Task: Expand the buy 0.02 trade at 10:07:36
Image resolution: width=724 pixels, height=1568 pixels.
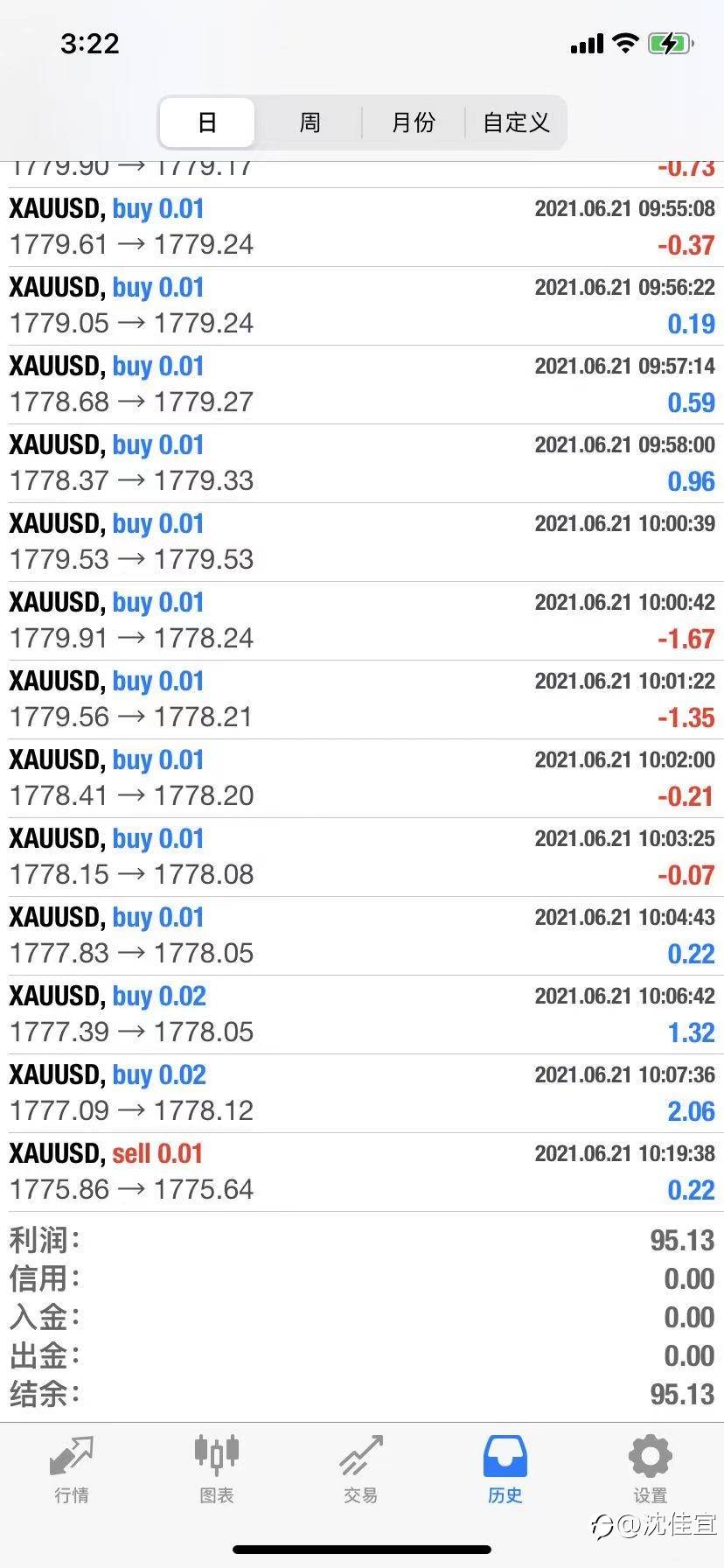Action: [x=362, y=1094]
